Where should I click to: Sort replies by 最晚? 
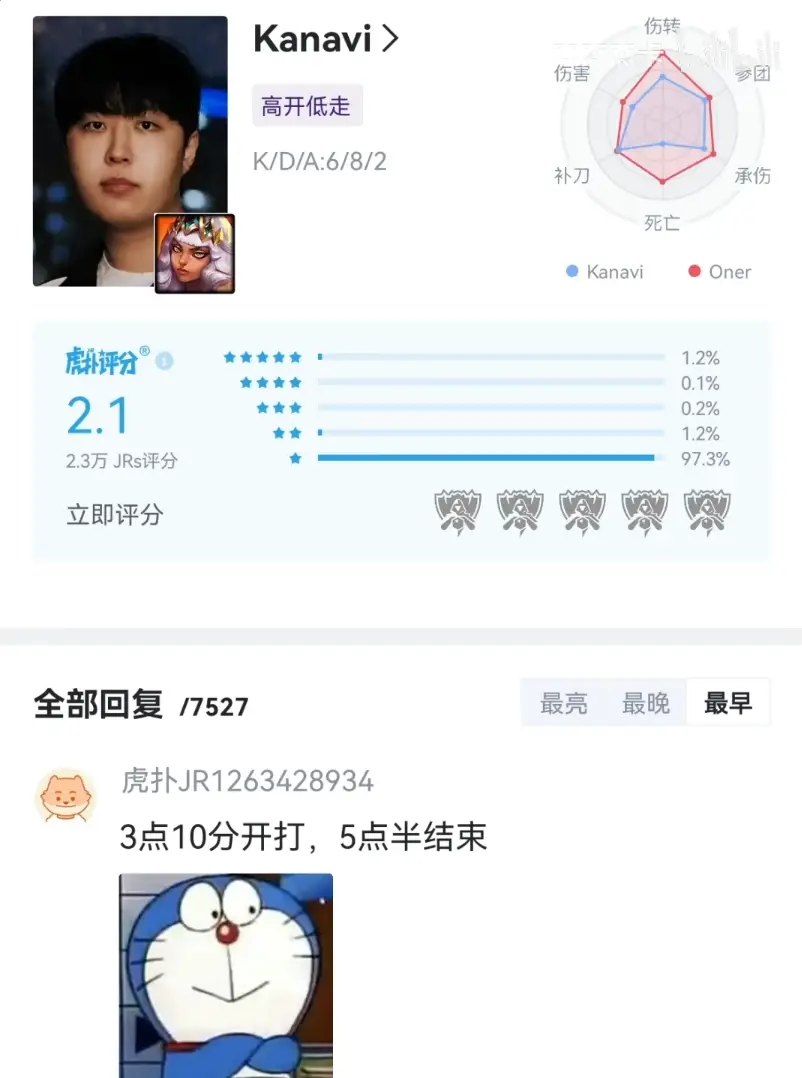pos(646,703)
